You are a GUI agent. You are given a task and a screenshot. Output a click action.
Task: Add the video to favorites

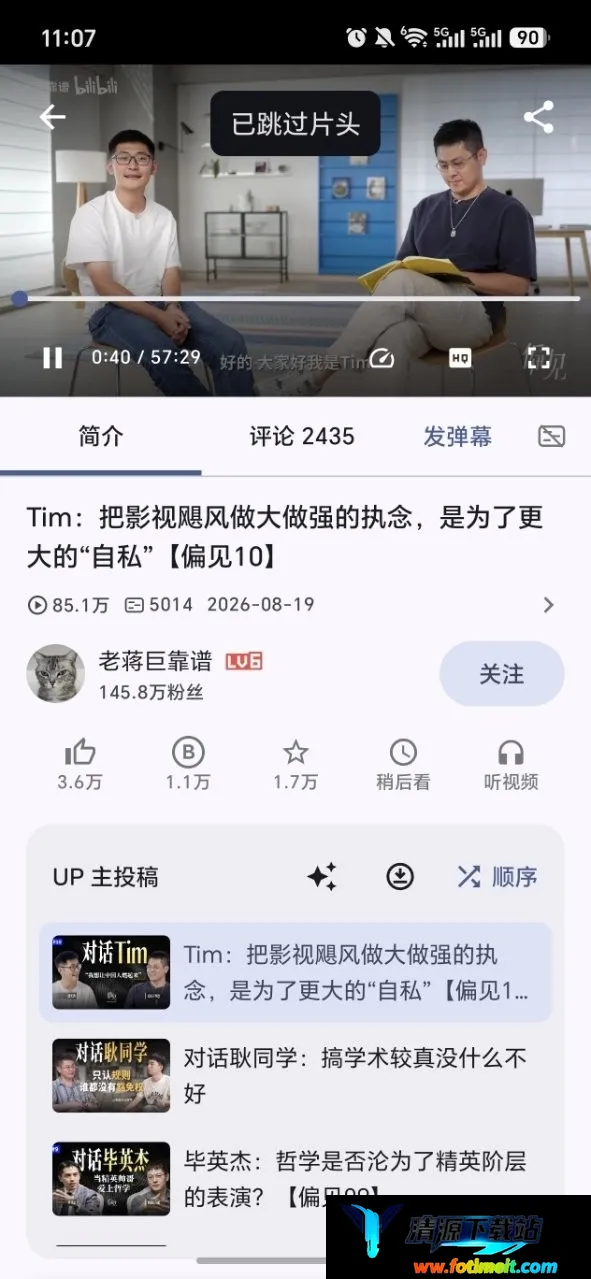pos(296,765)
